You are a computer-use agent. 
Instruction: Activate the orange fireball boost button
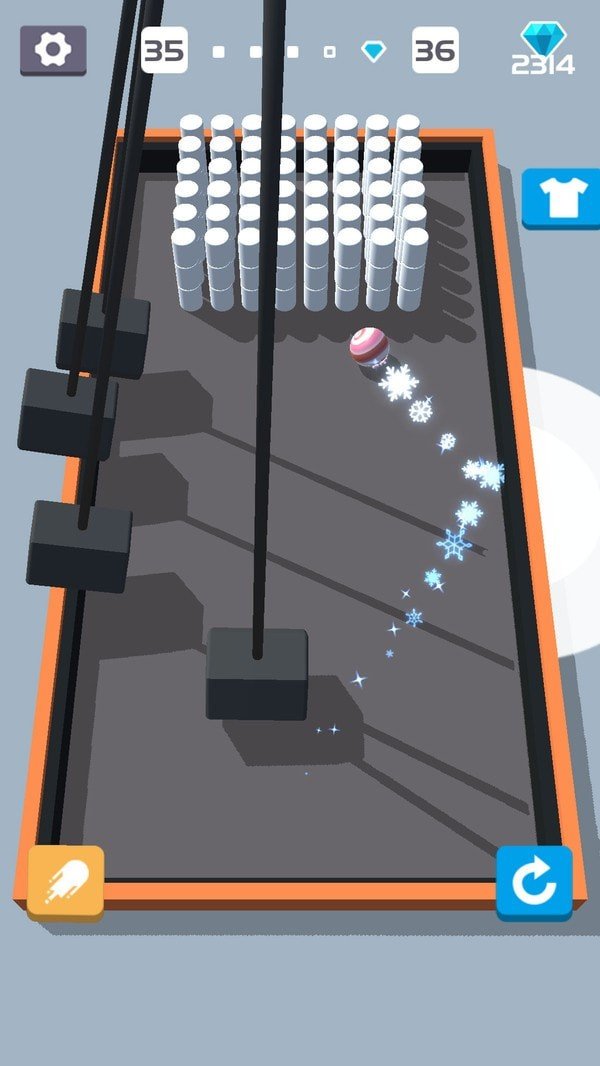click(x=66, y=881)
